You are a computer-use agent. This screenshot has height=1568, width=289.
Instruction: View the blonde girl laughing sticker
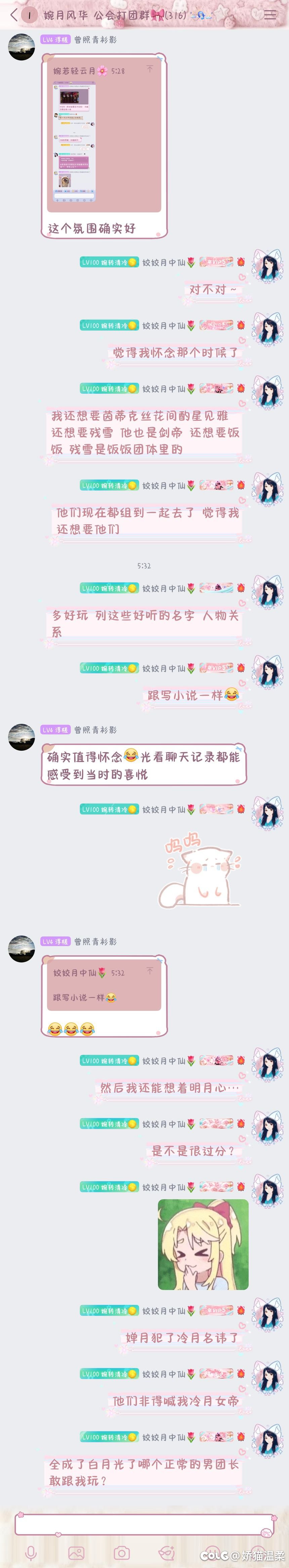pyautogui.click(x=203, y=1244)
